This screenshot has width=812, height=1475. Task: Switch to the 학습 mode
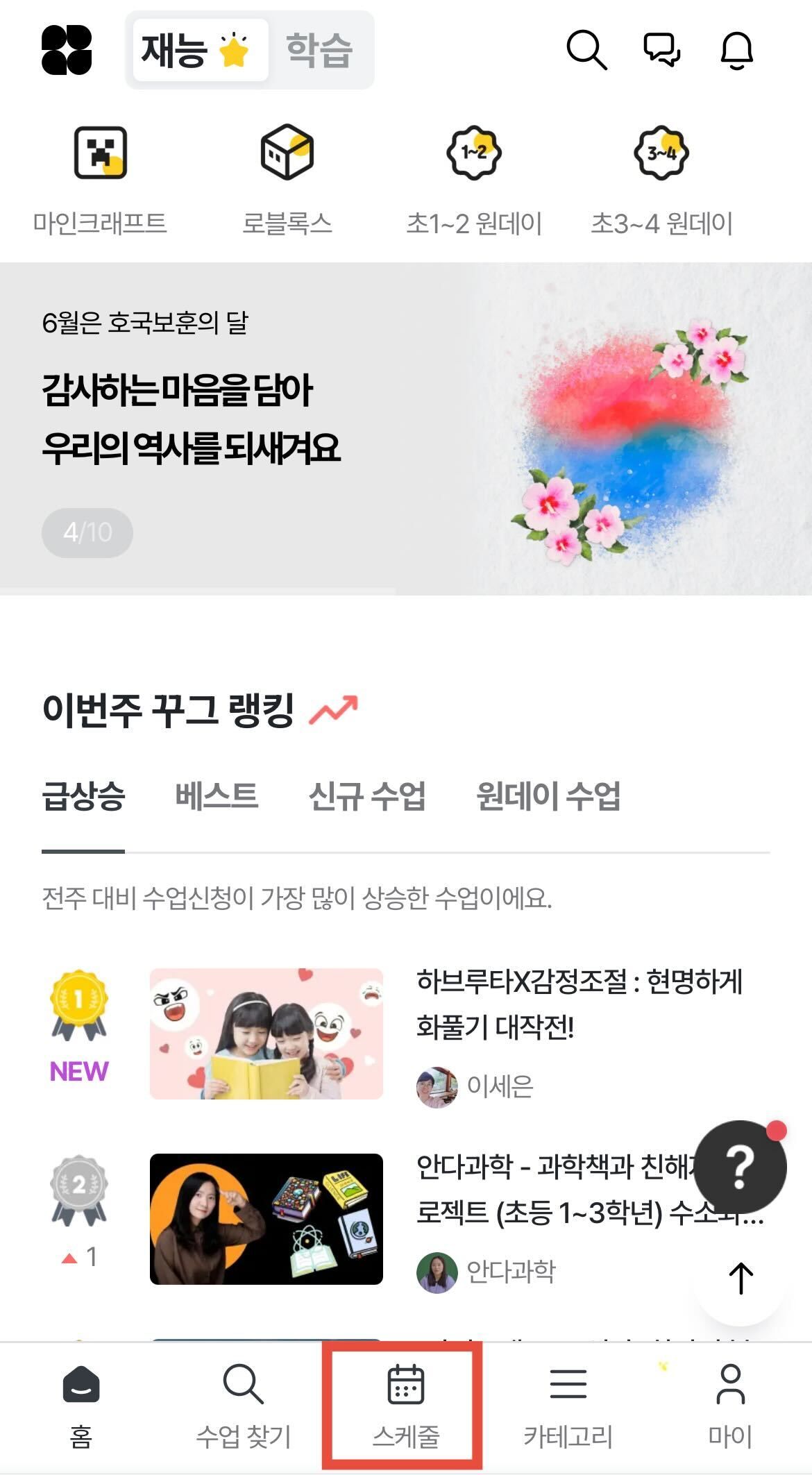(x=319, y=50)
